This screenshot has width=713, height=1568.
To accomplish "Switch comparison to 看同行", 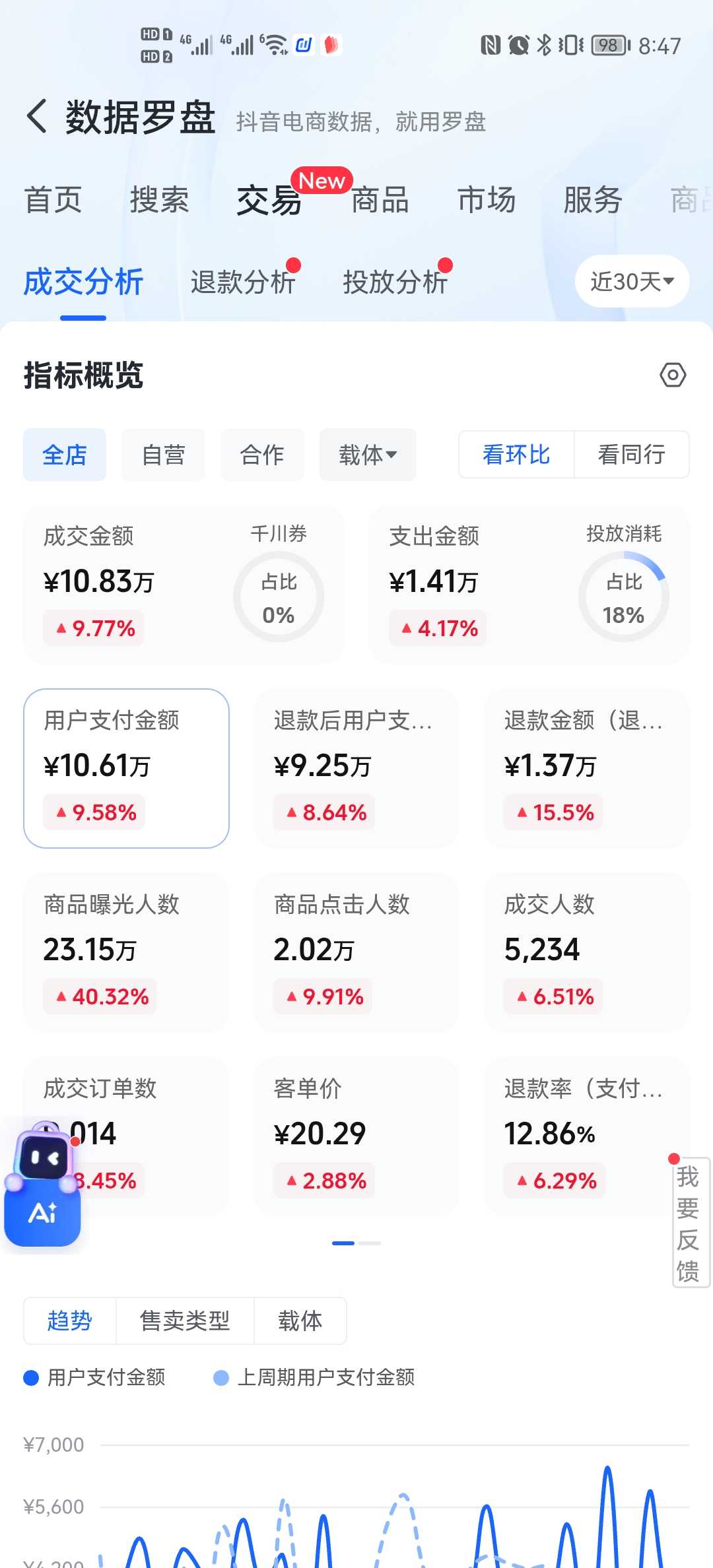I will 631,455.
